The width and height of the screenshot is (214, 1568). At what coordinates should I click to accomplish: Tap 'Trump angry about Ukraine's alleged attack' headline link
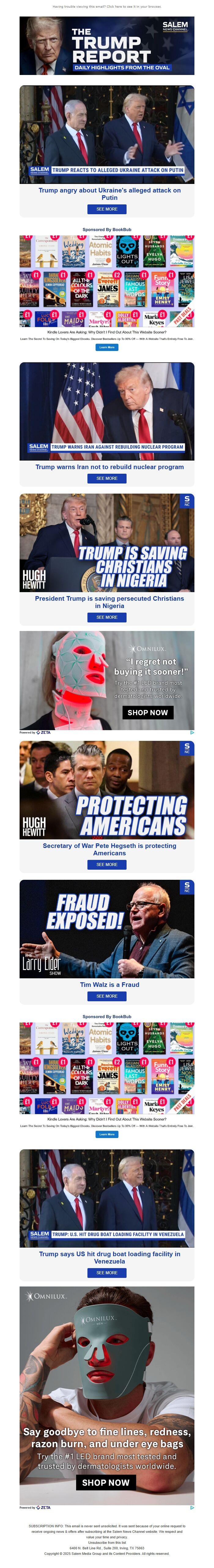(x=109, y=194)
